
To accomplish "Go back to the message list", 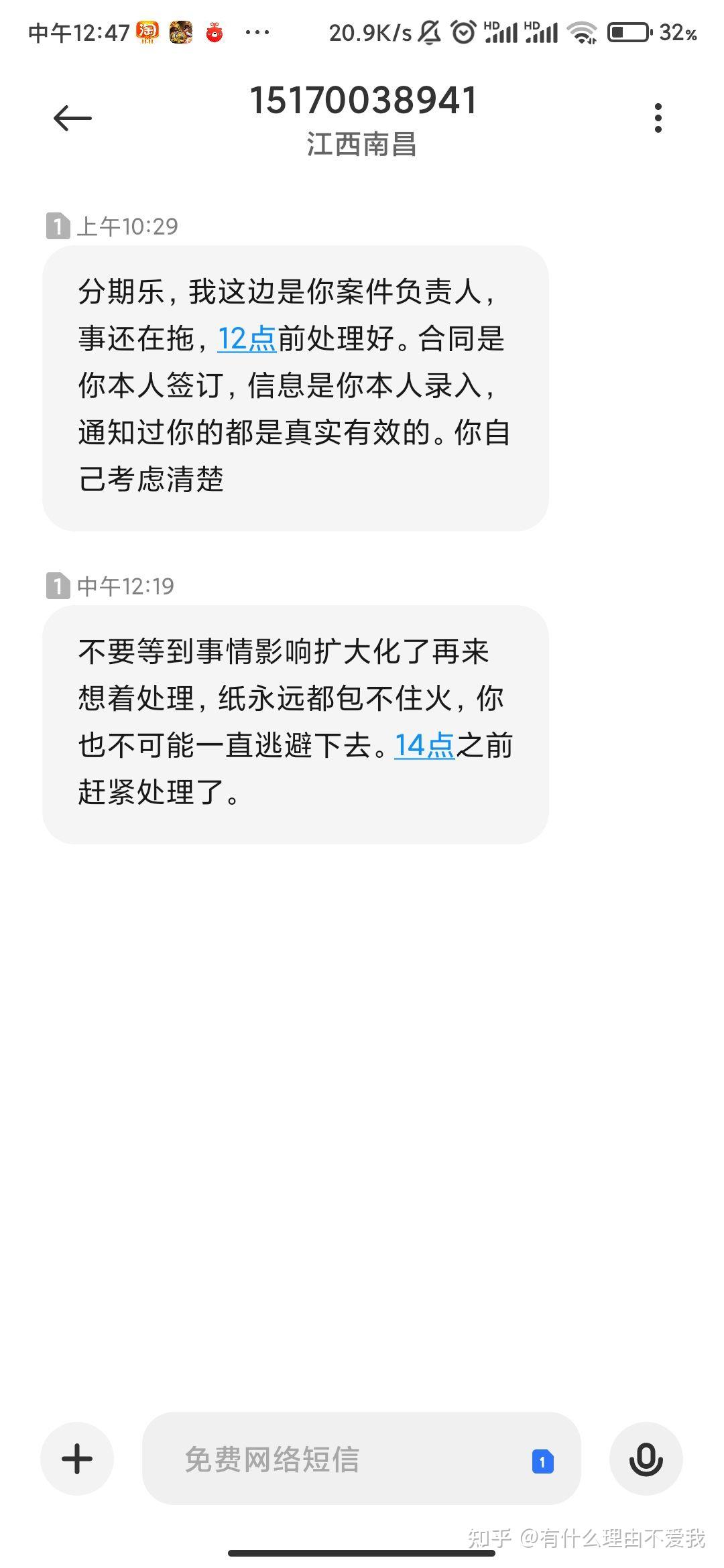I will (72, 119).
